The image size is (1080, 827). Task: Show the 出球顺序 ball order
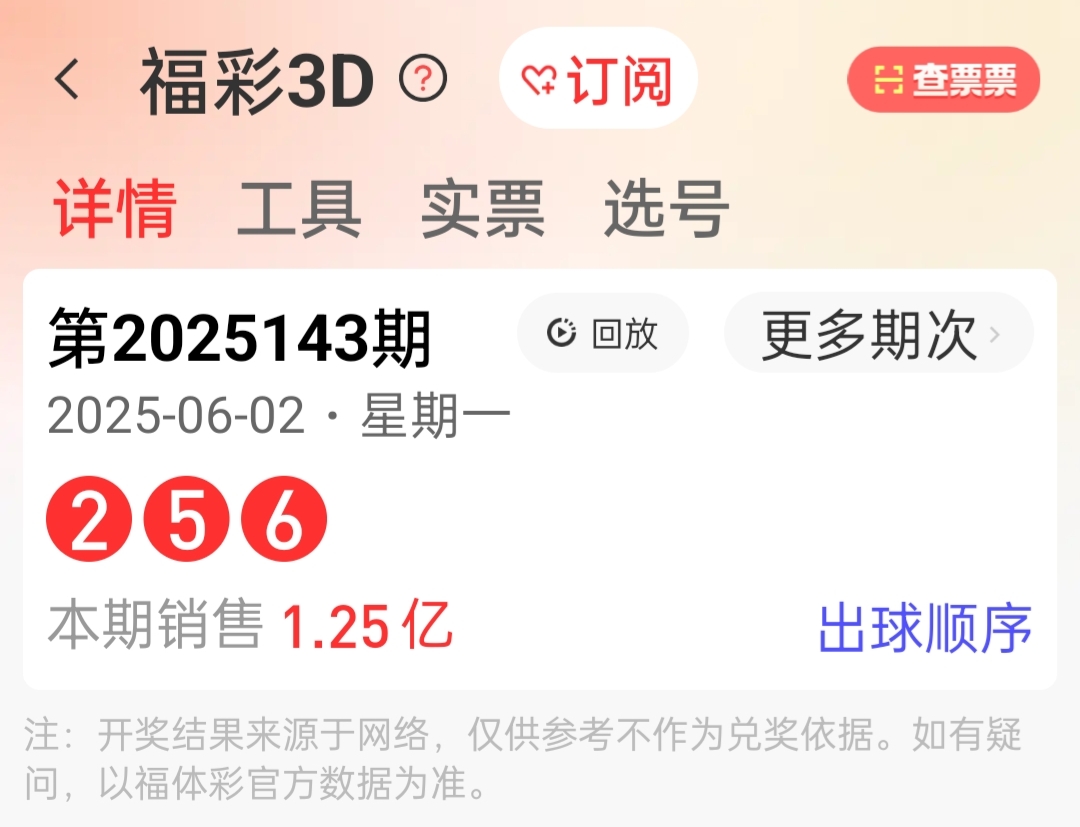924,628
